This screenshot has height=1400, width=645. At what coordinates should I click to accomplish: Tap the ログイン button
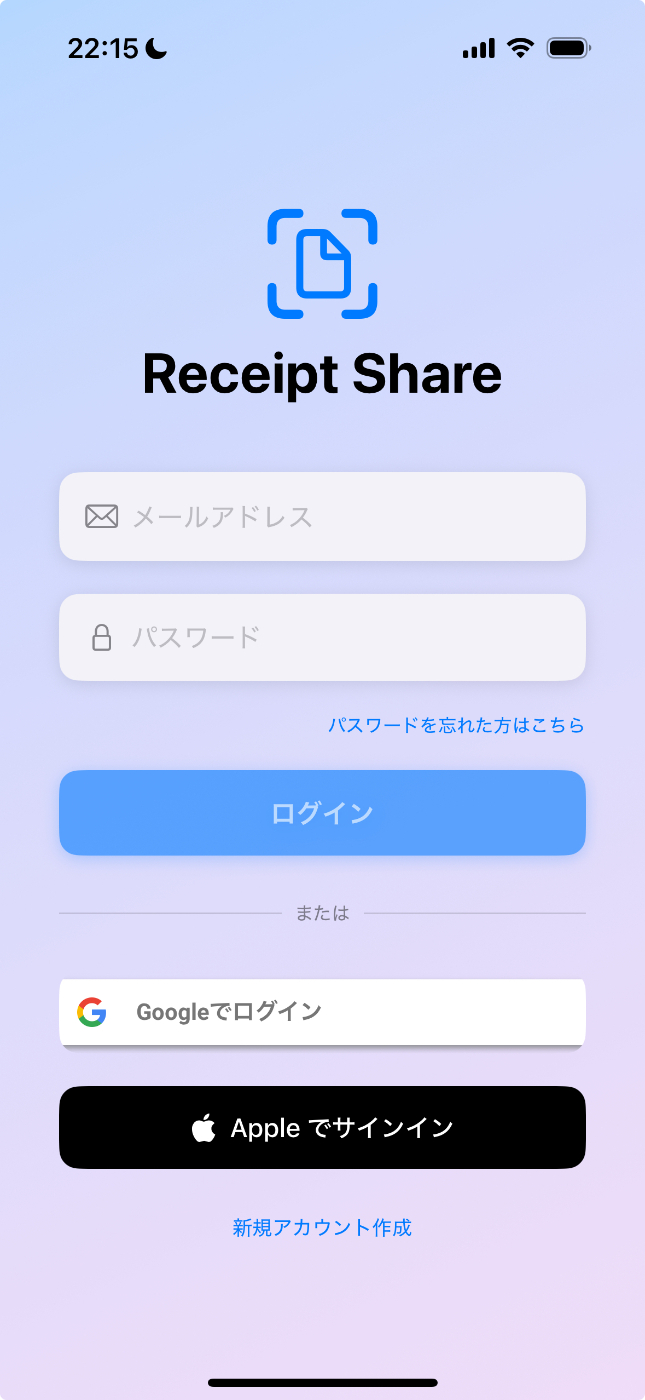(x=322, y=812)
